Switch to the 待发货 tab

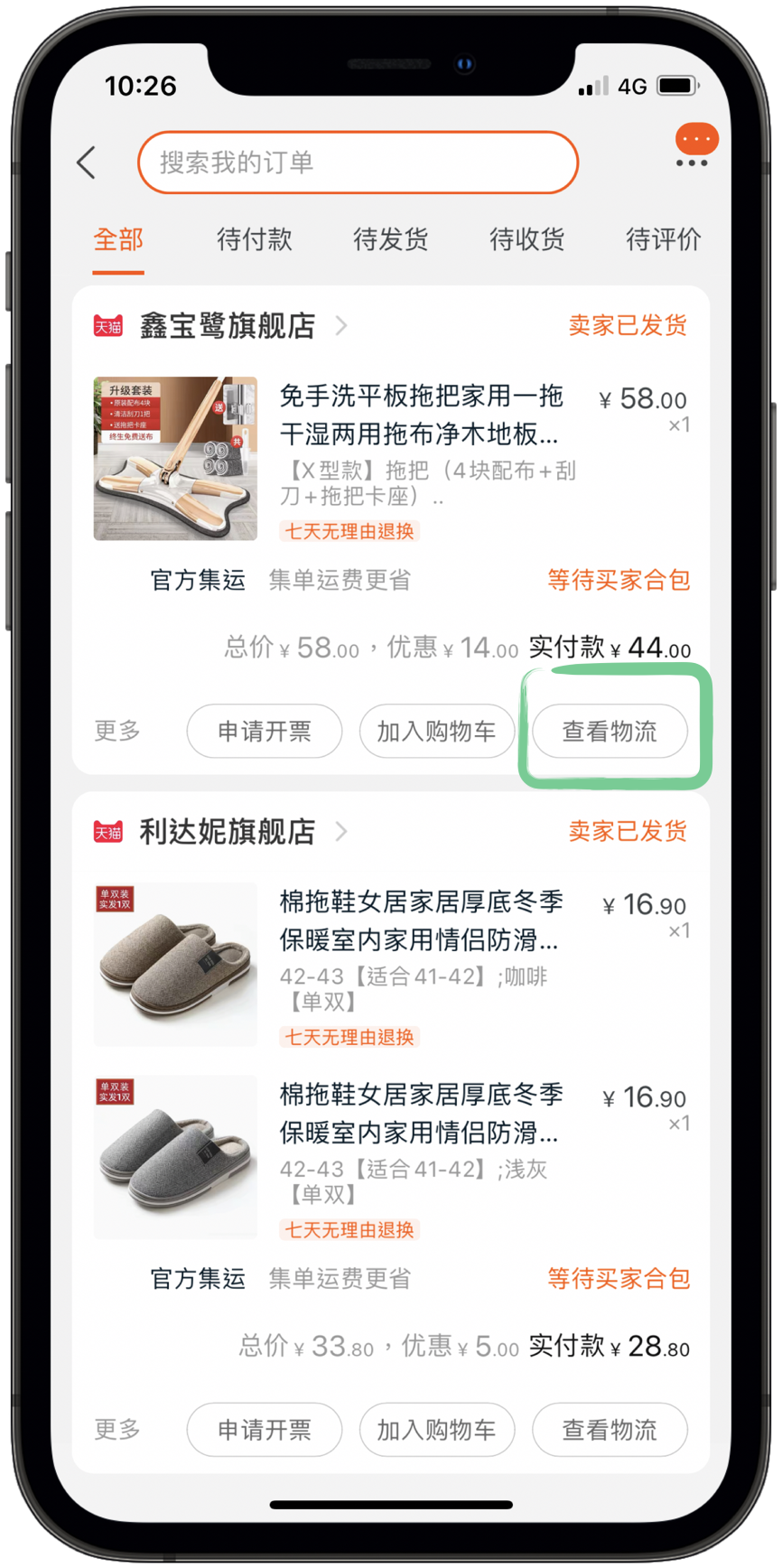point(390,239)
